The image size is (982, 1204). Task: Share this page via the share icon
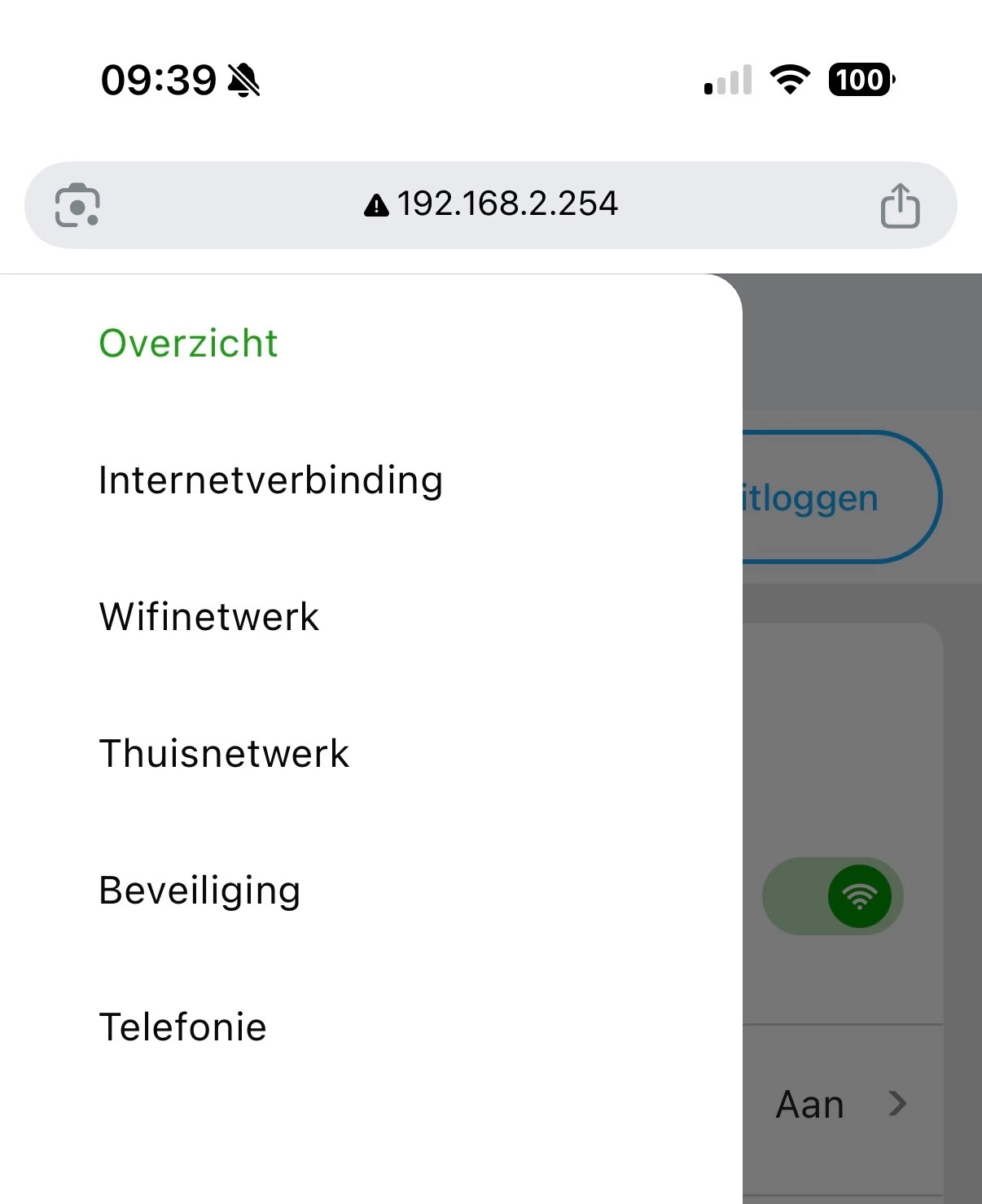pos(900,205)
